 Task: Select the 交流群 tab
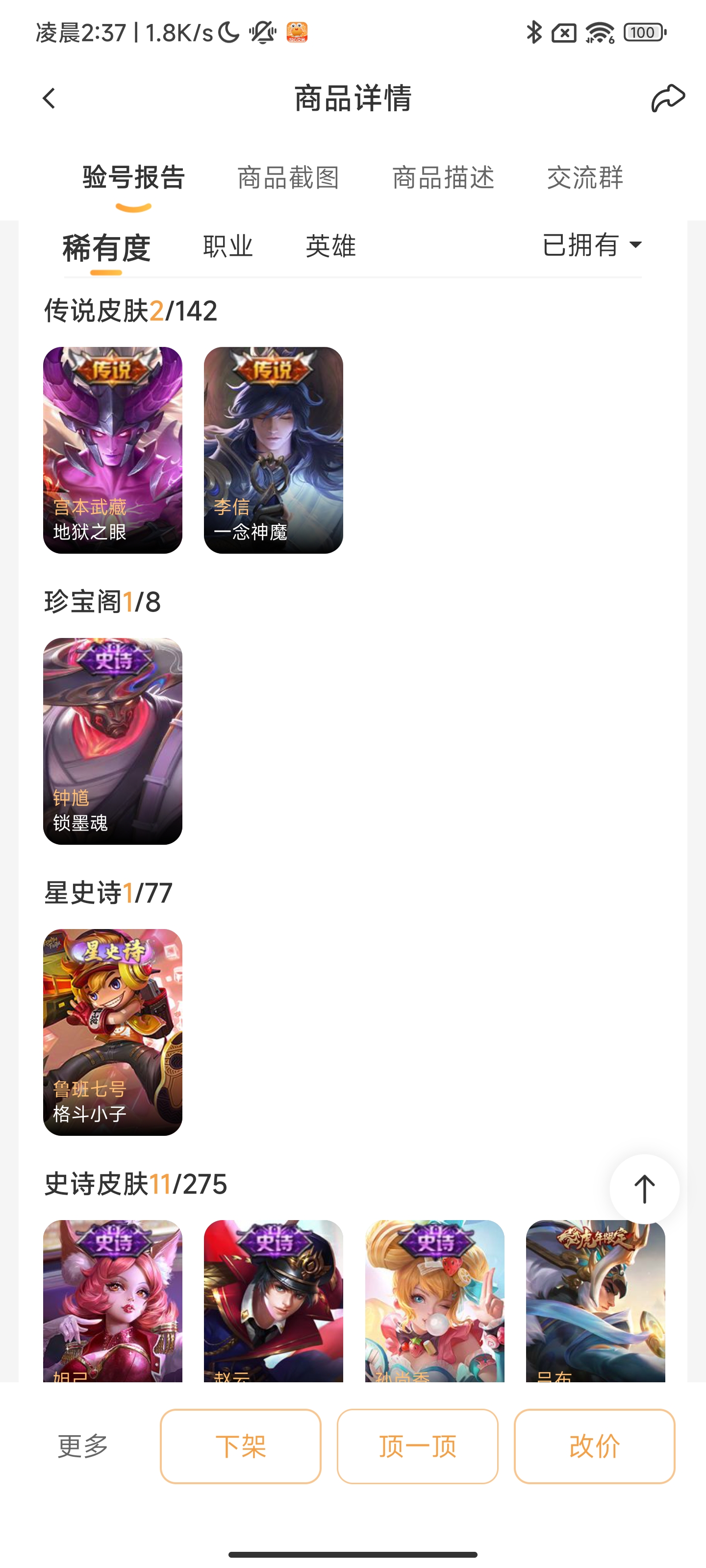click(585, 178)
